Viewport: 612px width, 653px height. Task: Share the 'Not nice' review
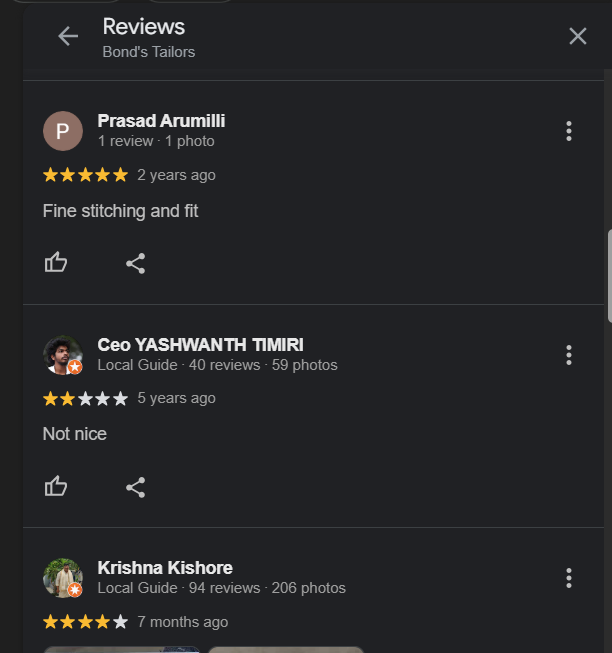pyautogui.click(x=136, y=488)
